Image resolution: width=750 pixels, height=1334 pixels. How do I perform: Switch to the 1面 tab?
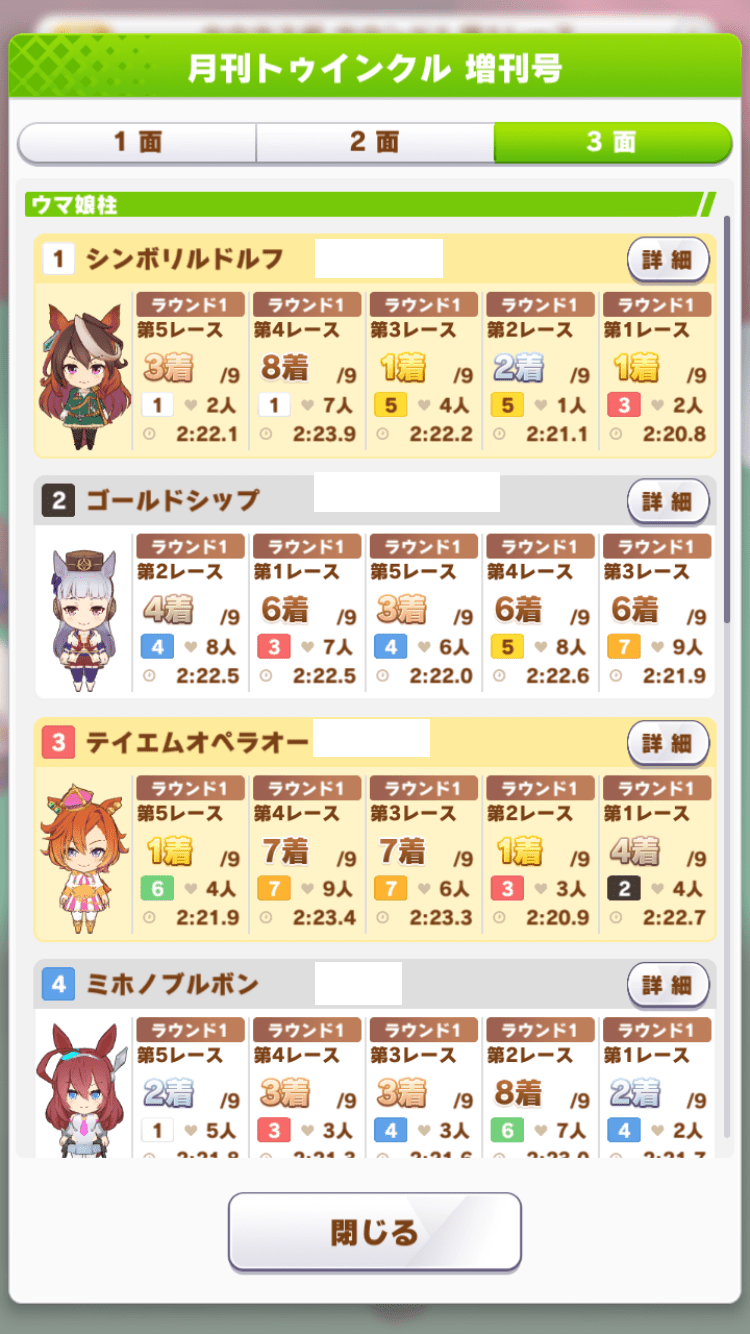click(135, 143)
